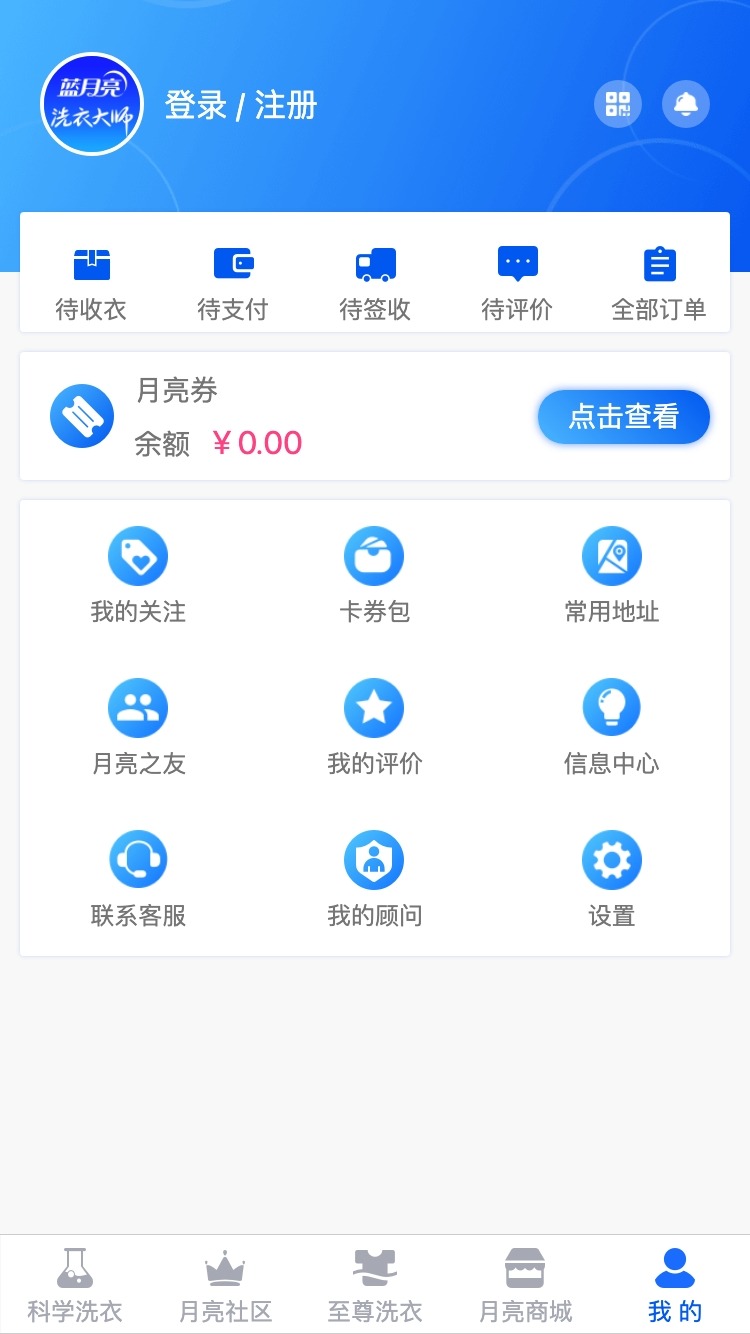Contact 联系客服

pyautogui.click(x=138, y=880)
